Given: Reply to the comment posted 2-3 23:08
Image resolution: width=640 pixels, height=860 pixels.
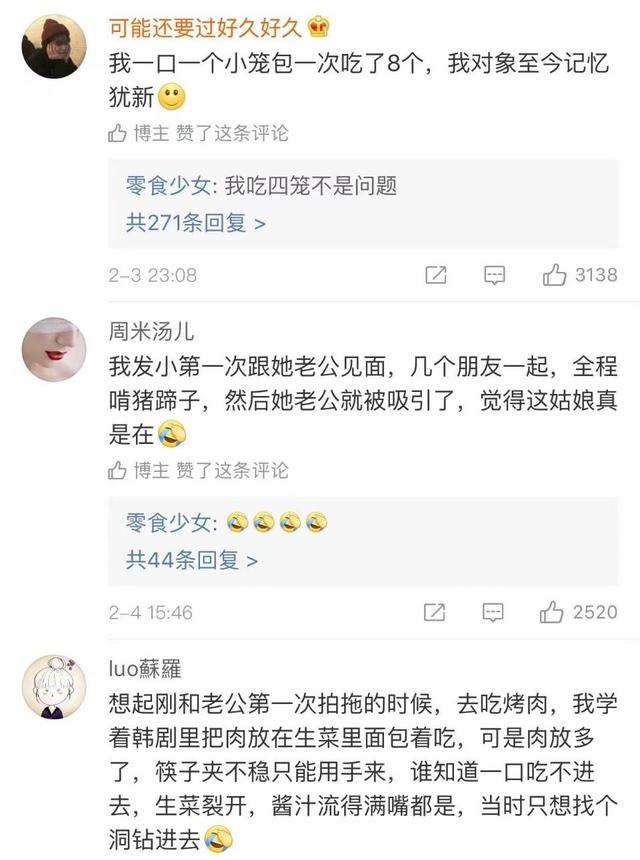Looking at the screenshot, I should point(494,275).
